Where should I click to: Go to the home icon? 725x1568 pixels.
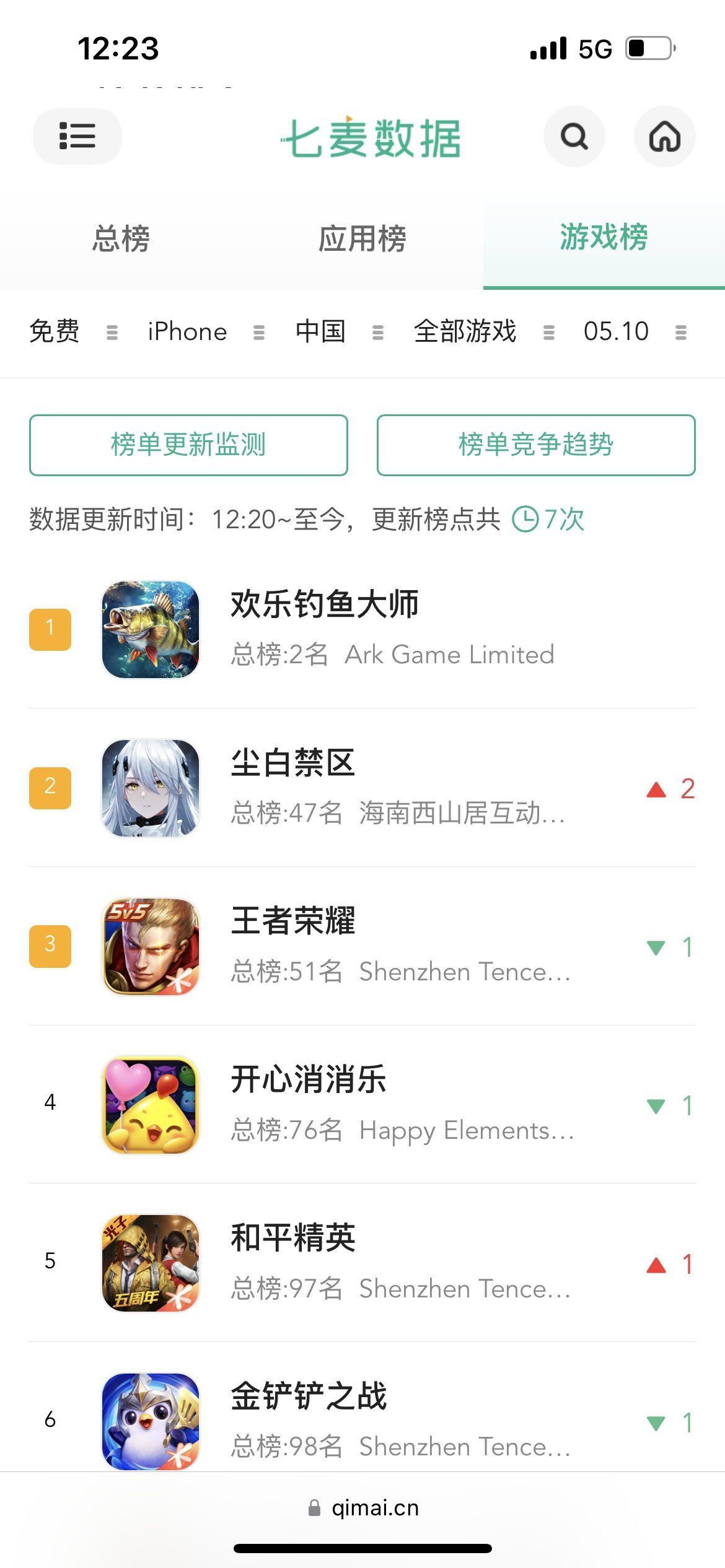pyautogui.click(x=664, y=136)
